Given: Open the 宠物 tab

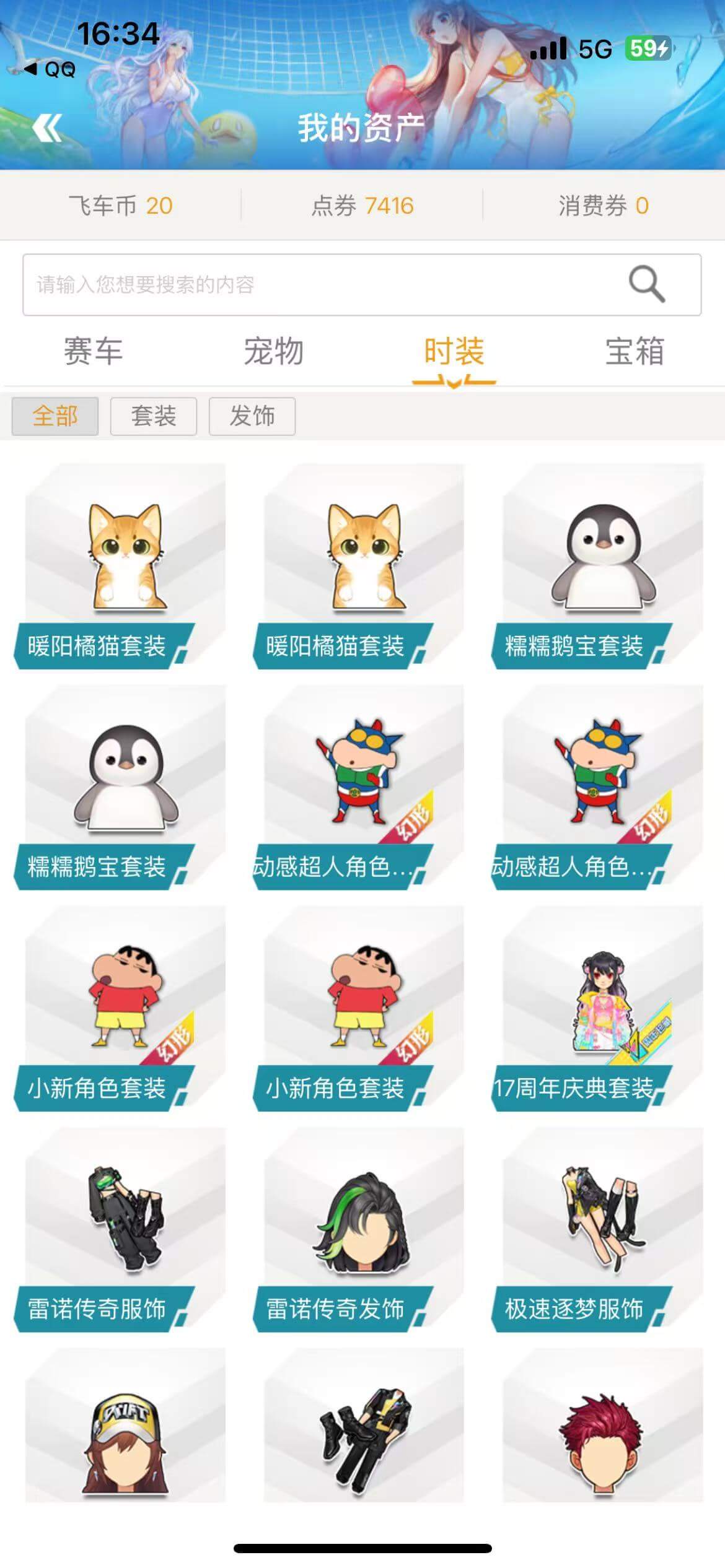Looking at the screenshot, I should (273, 352).
